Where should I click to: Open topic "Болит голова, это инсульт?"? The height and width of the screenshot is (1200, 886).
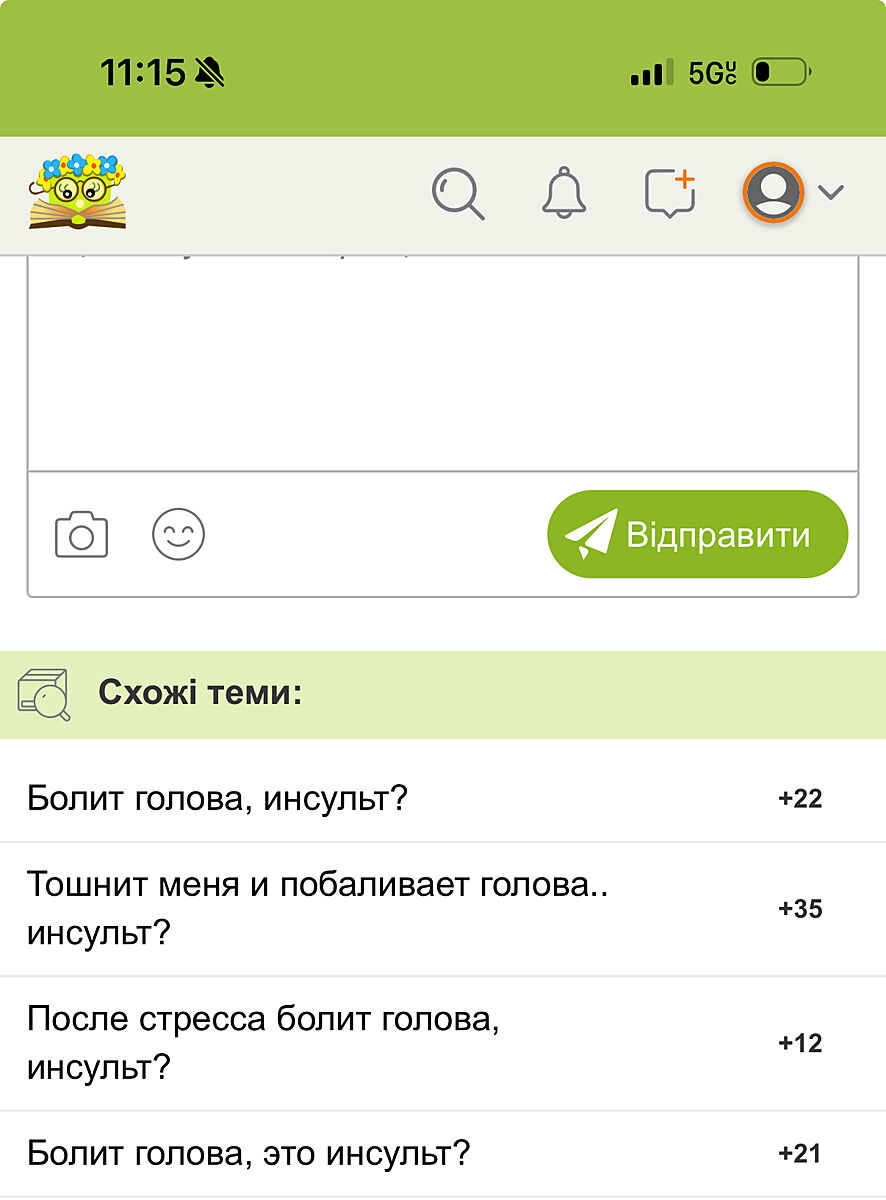pos(248,1154)
